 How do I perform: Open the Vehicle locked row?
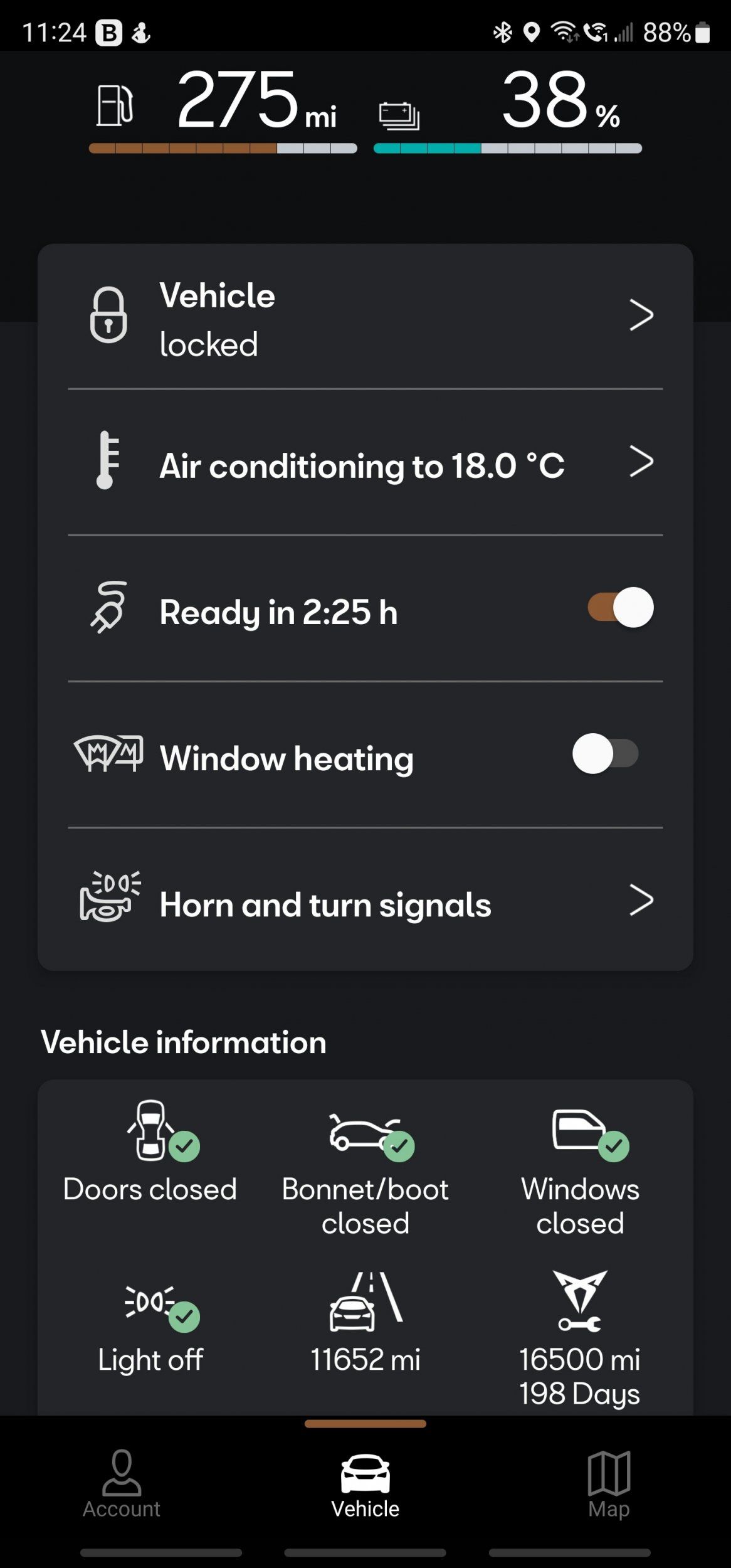tap(365, 317)
